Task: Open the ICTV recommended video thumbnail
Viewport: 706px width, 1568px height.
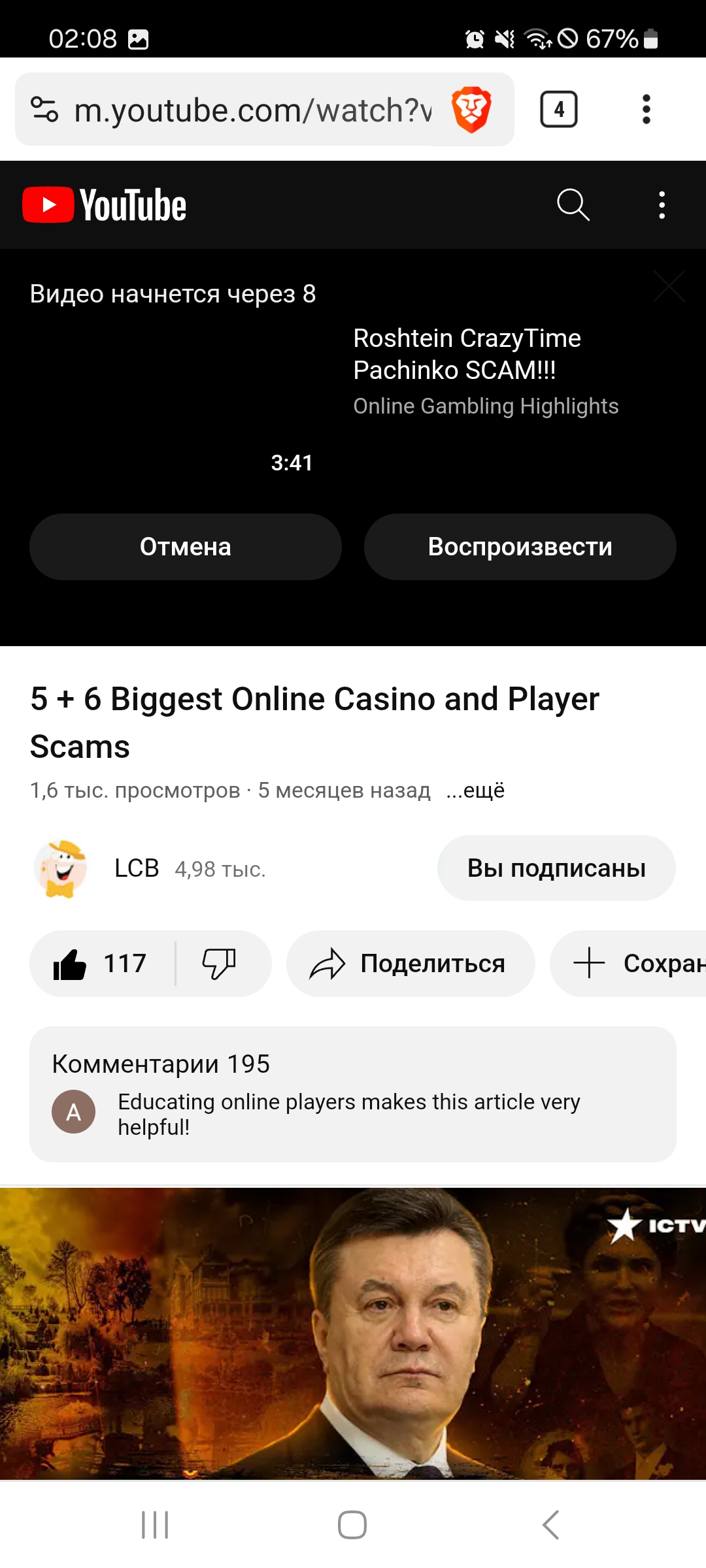Action: [353, 1333]
